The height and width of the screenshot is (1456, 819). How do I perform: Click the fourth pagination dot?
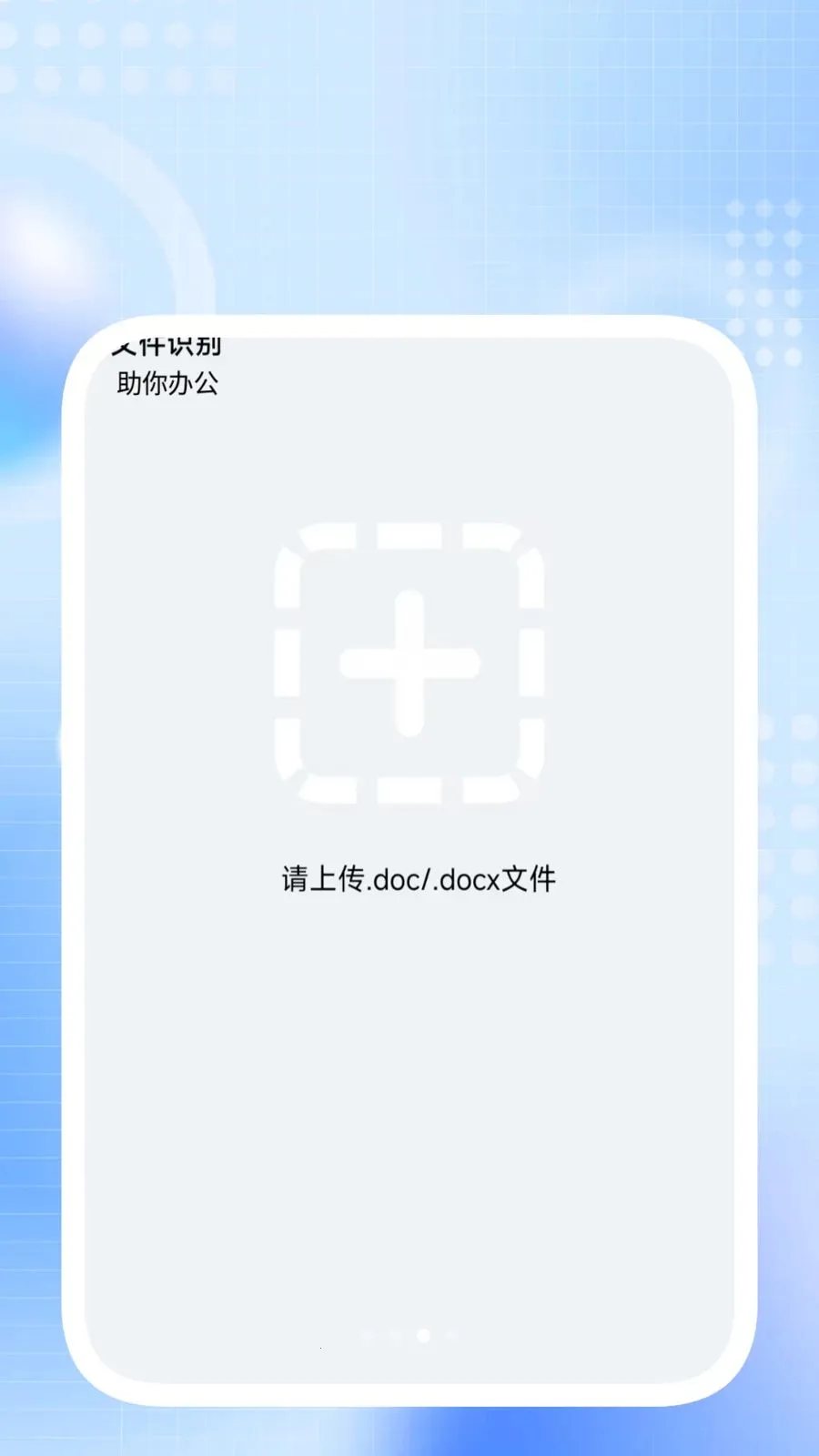[x=452, y=1335]
